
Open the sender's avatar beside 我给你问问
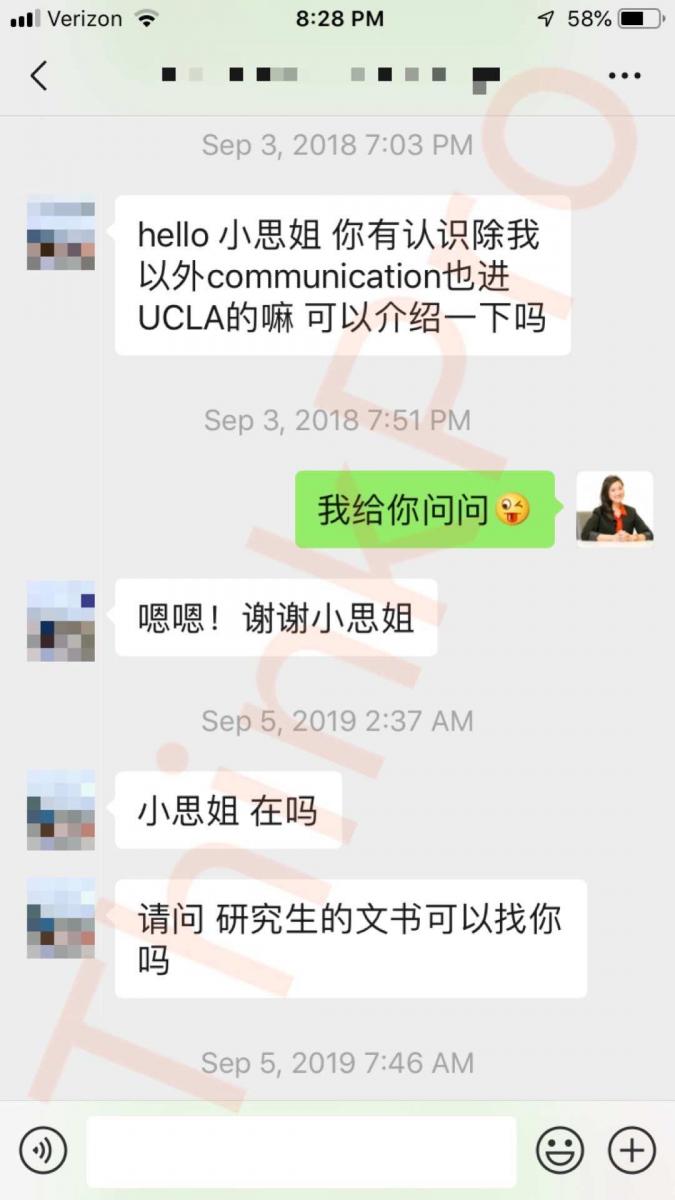614,509
